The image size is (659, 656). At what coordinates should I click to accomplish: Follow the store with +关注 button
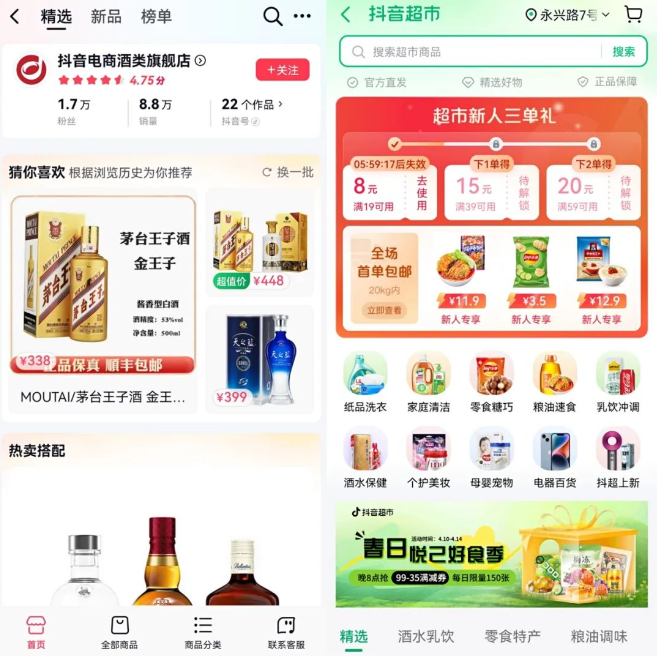pos(282,70)
